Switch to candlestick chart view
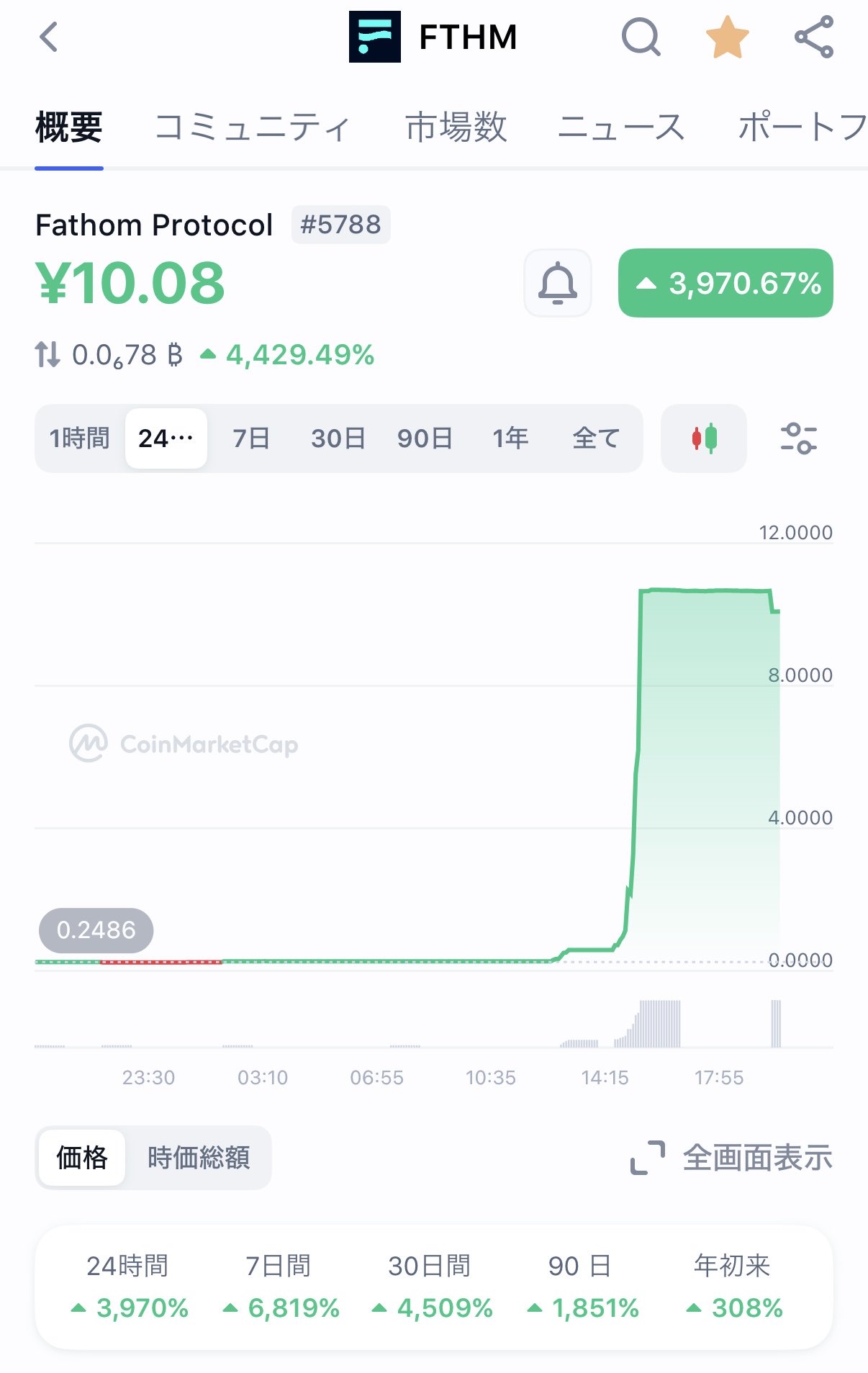Viewport: 868px width, 1373px height. (x=704, y=438)
